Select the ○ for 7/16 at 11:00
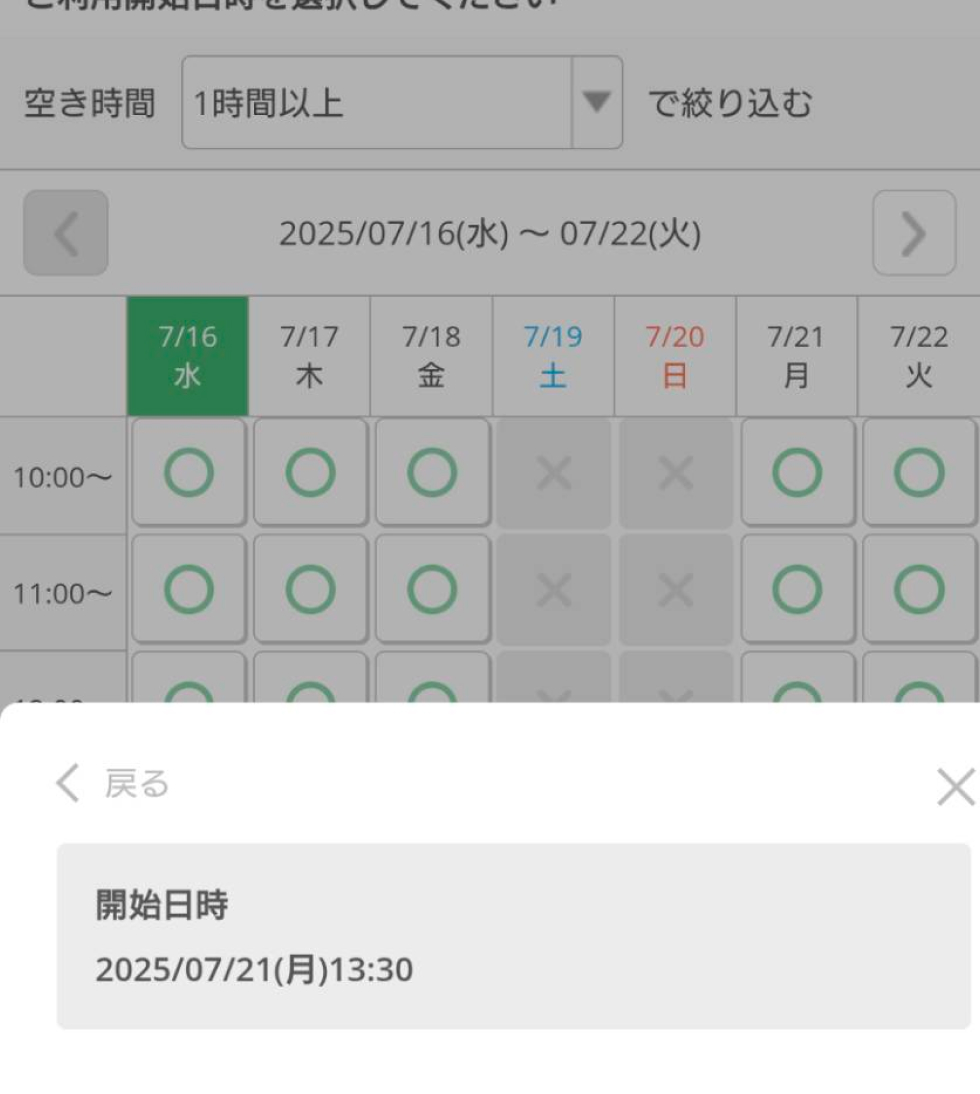 pyautogui.click(x=186, y=590)
